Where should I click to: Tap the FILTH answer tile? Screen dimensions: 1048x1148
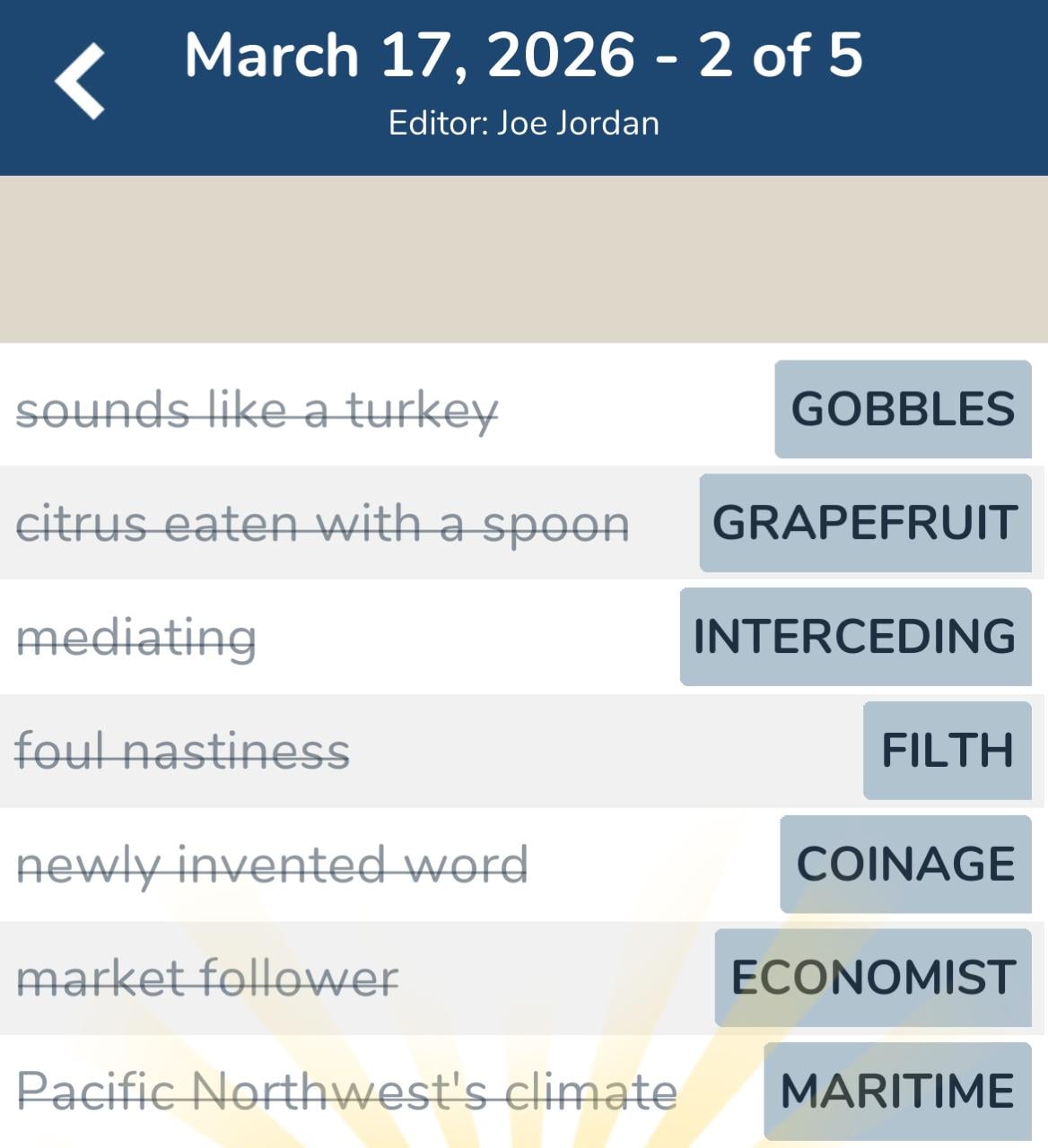(x=948, y=751)
